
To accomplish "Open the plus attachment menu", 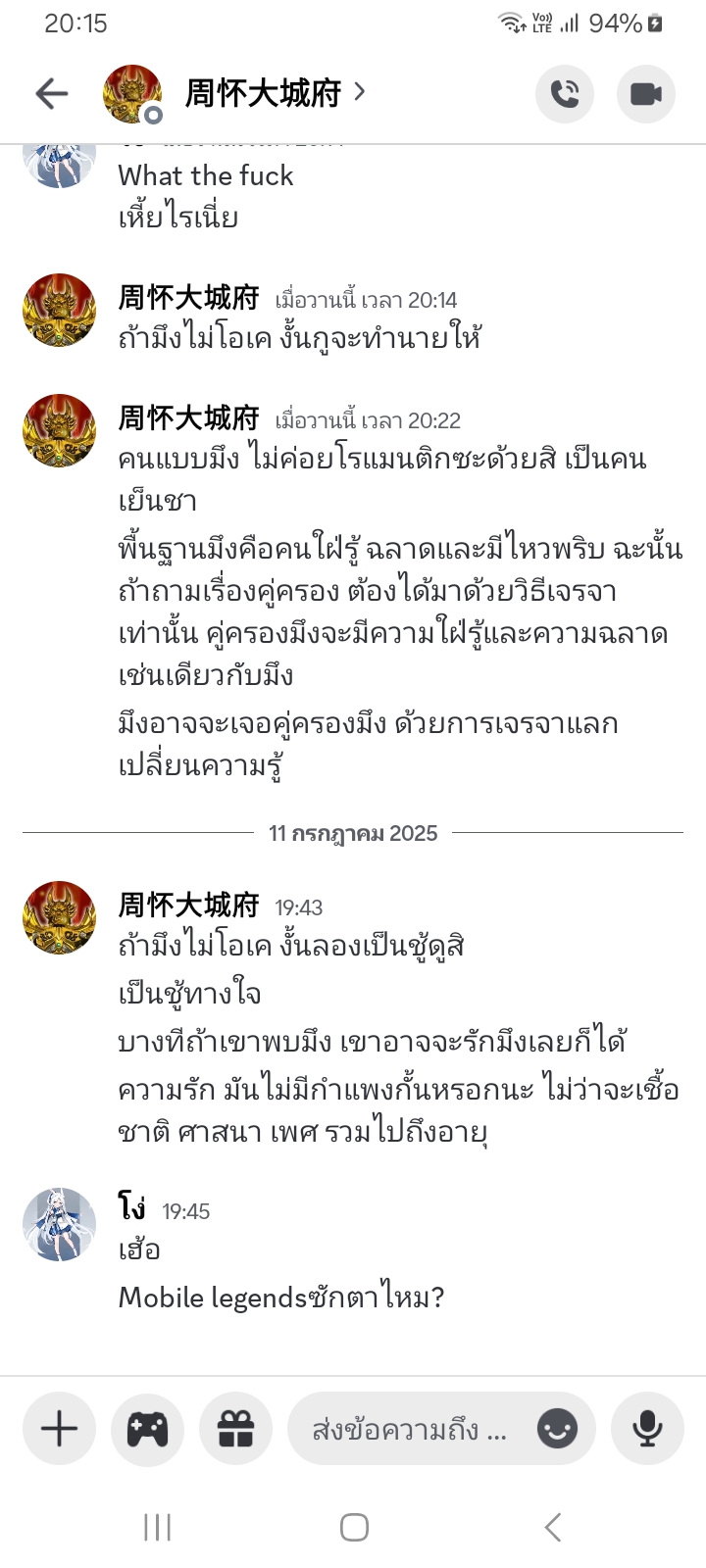I will [59, 1429].
